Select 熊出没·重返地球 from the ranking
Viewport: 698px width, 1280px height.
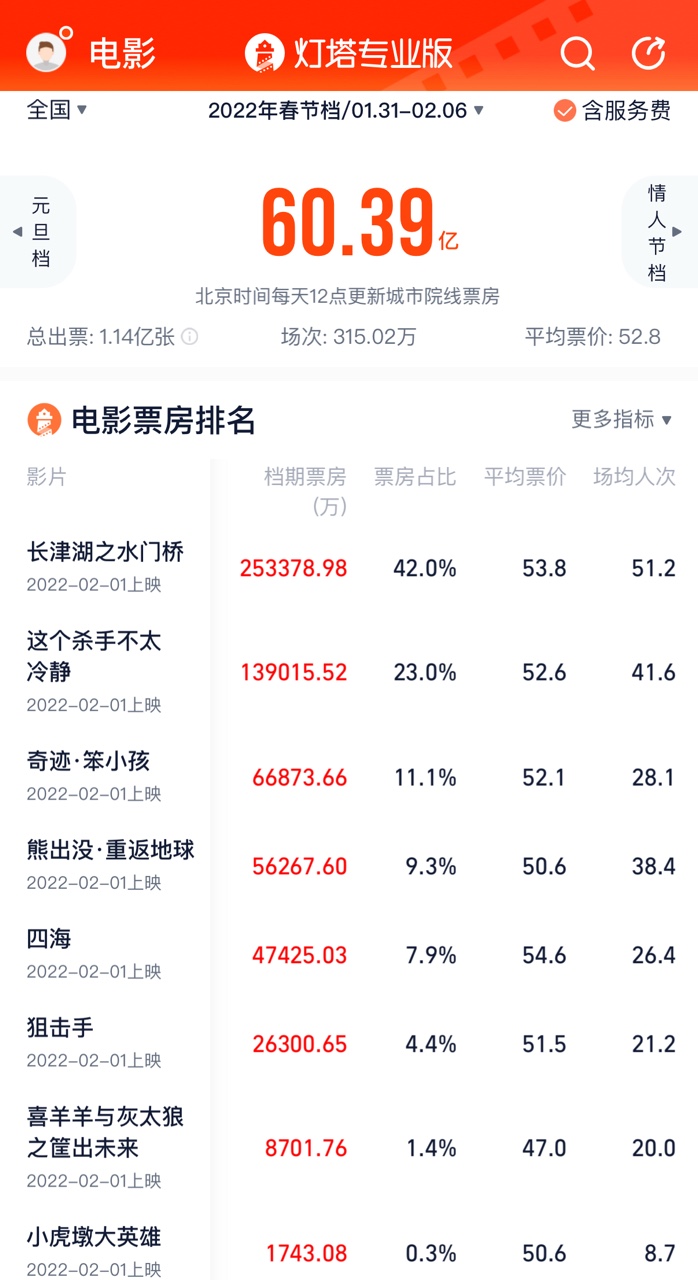110,850
